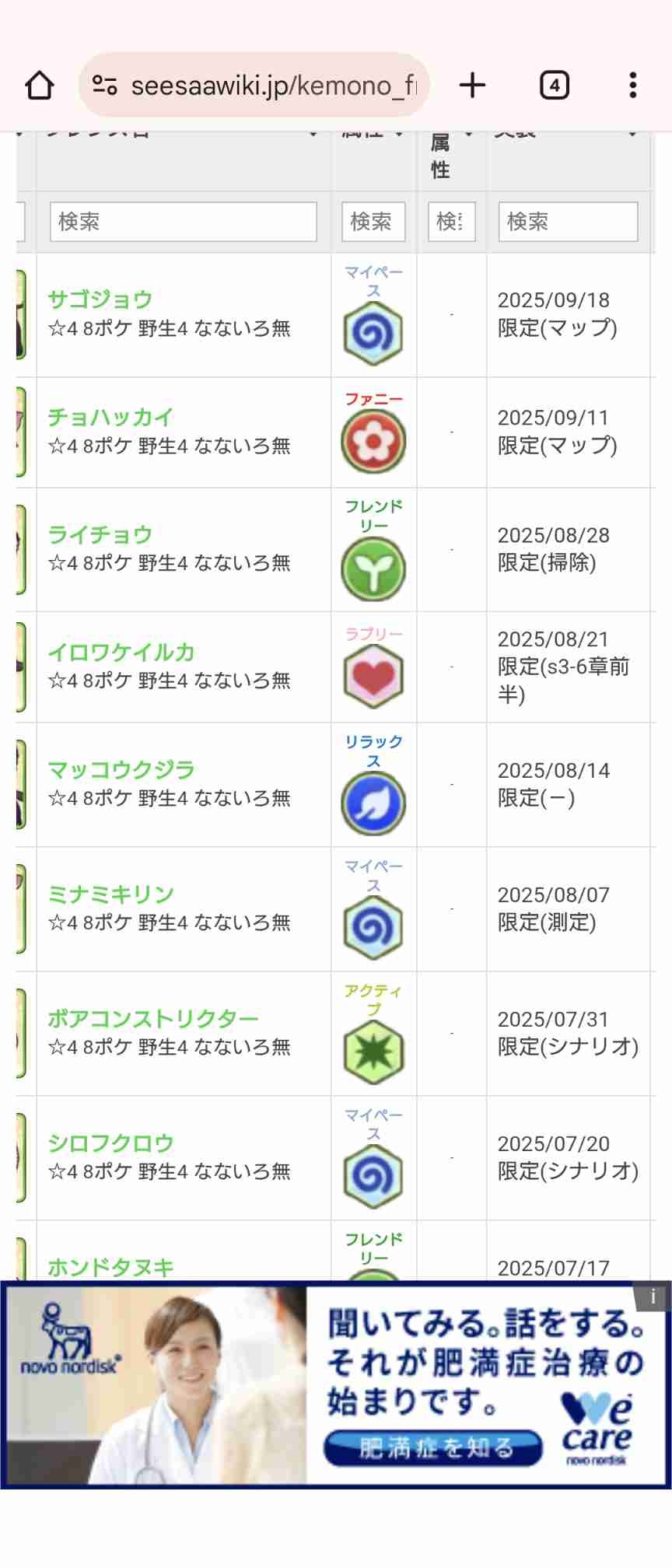Open the チョハッカイ page link
The width and height of the screenshot is (672, 1568).
point(110,418)
